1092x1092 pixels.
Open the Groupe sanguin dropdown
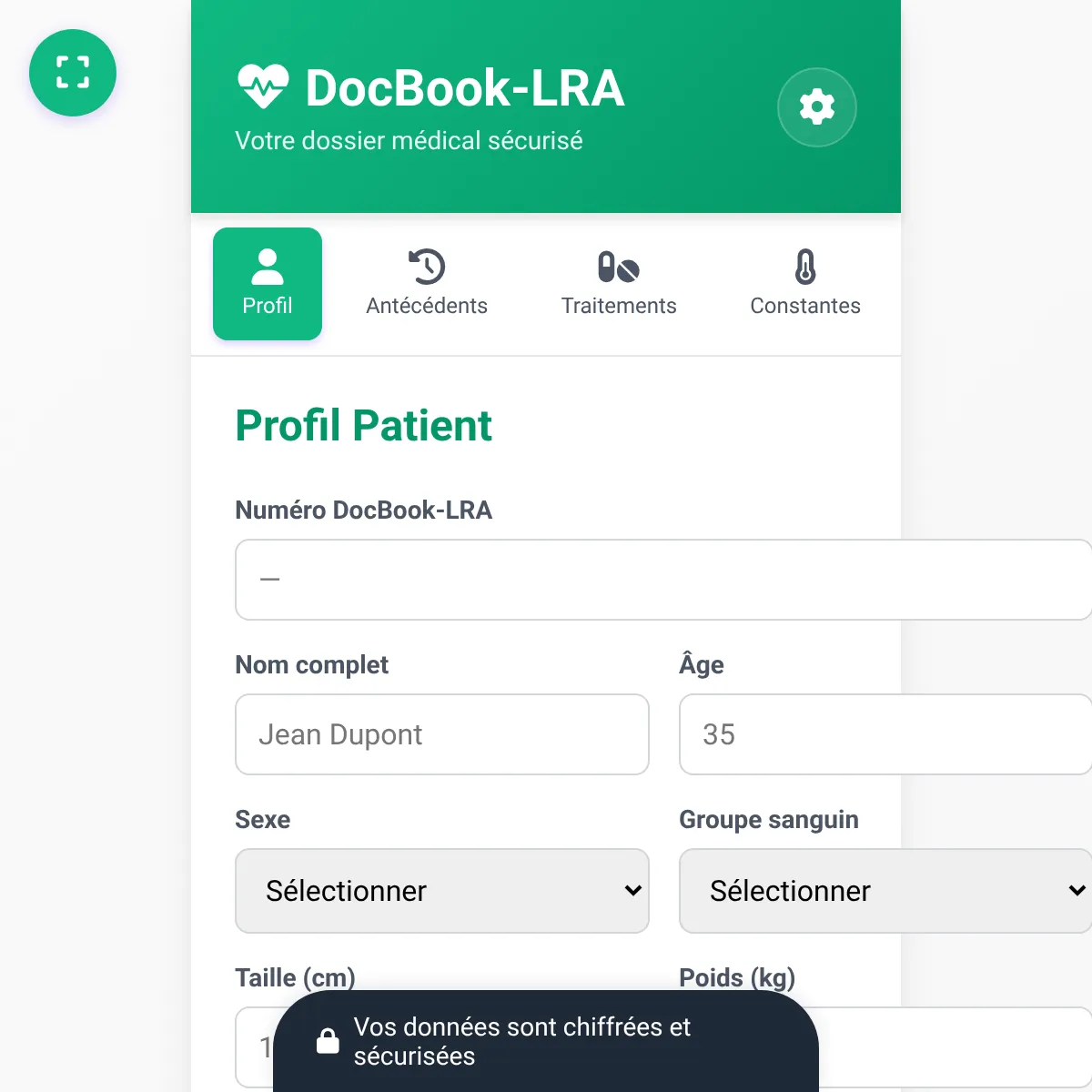(885, 891)
